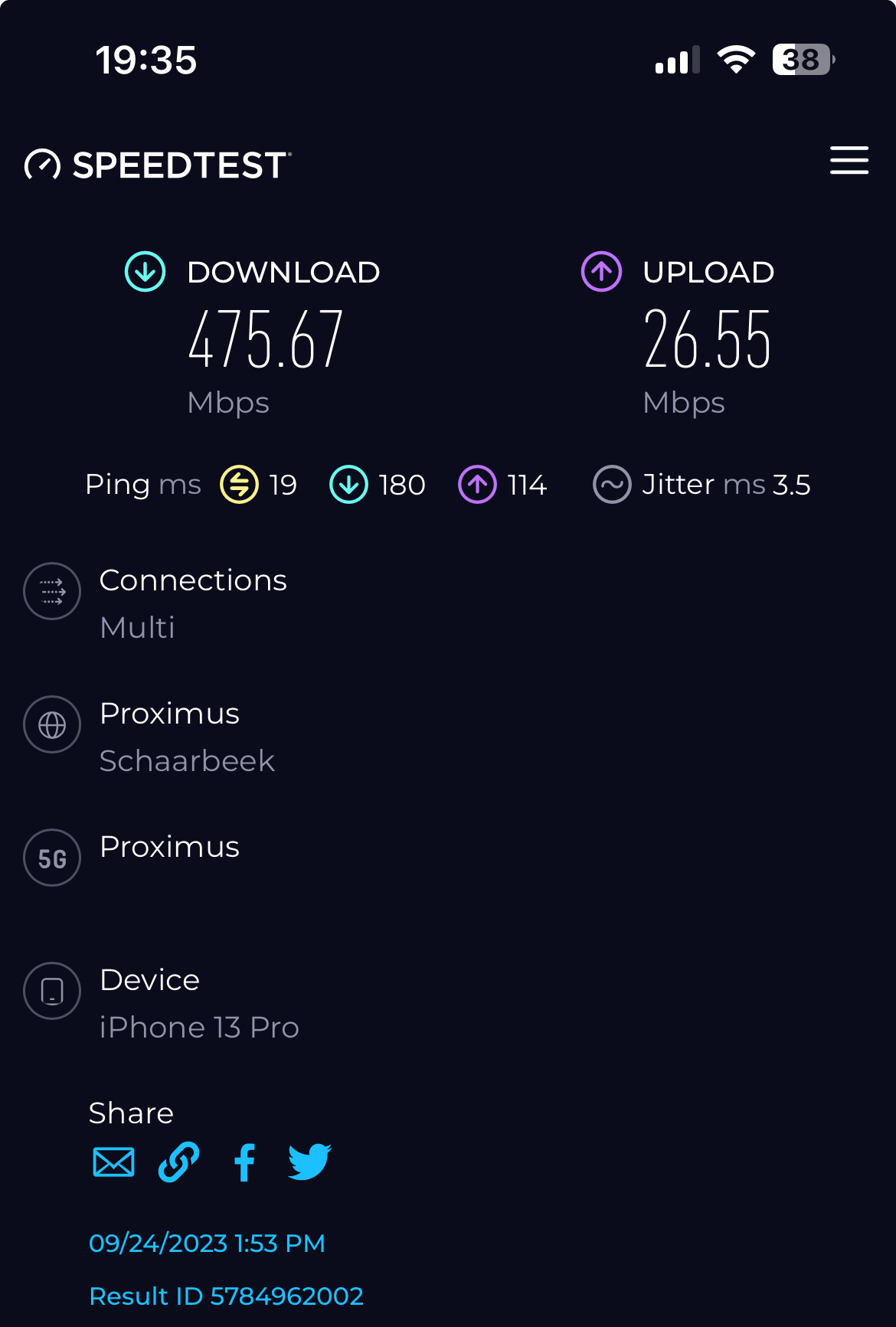This screenshot has height=1327, width=896.
Task: Open Result ID 5784962002 link
Action: coord(226,1296)
